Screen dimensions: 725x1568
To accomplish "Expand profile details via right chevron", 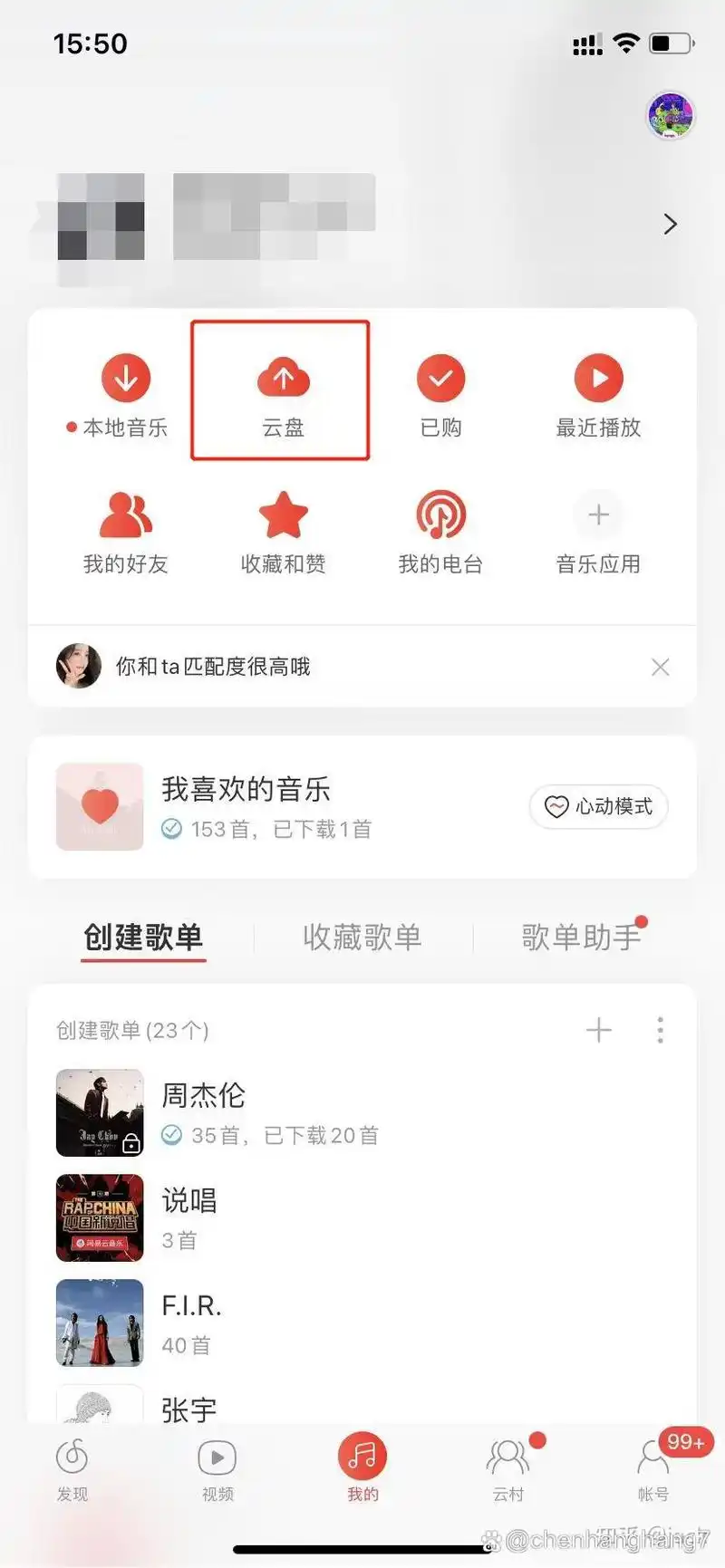I will [669, 224].
